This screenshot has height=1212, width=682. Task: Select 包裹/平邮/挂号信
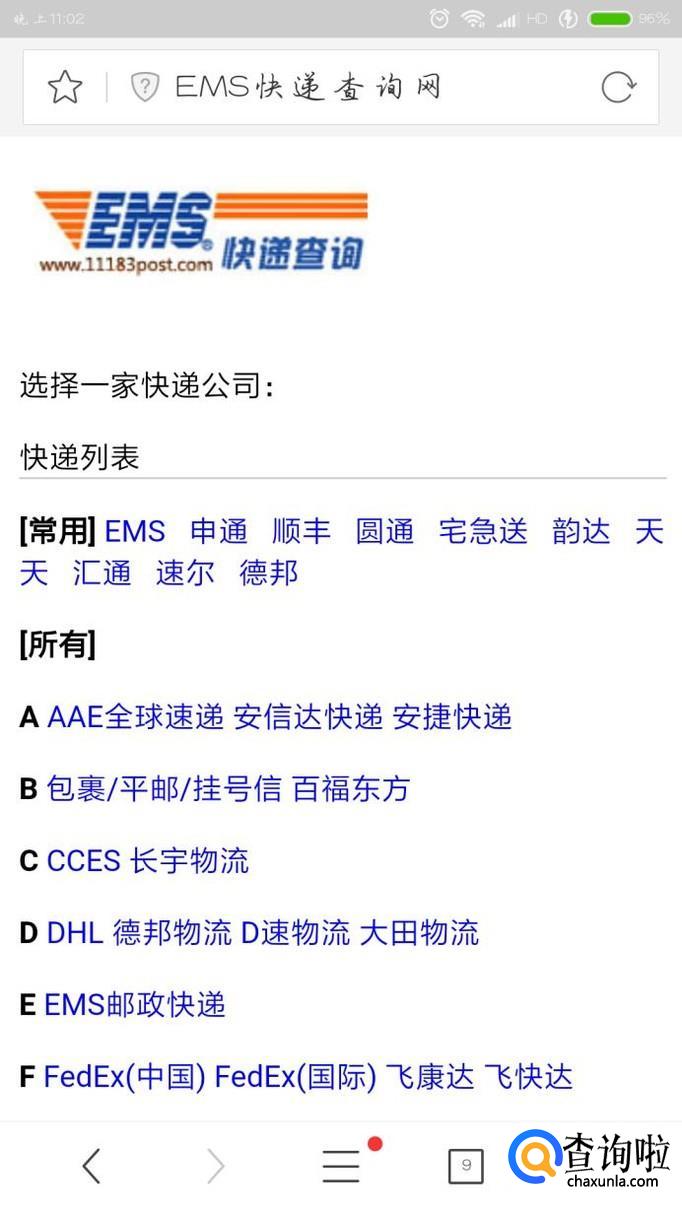click(164, 789)
